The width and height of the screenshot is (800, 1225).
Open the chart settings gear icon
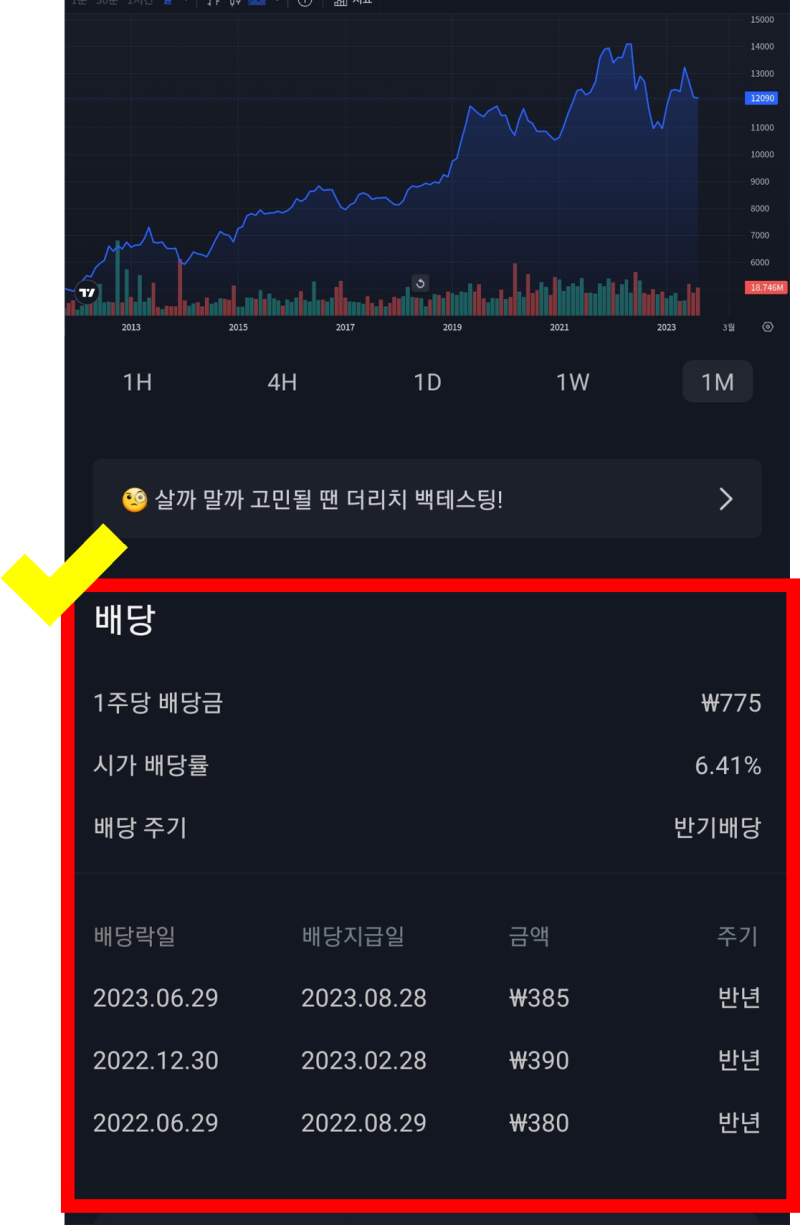click(x=768, y=326)
